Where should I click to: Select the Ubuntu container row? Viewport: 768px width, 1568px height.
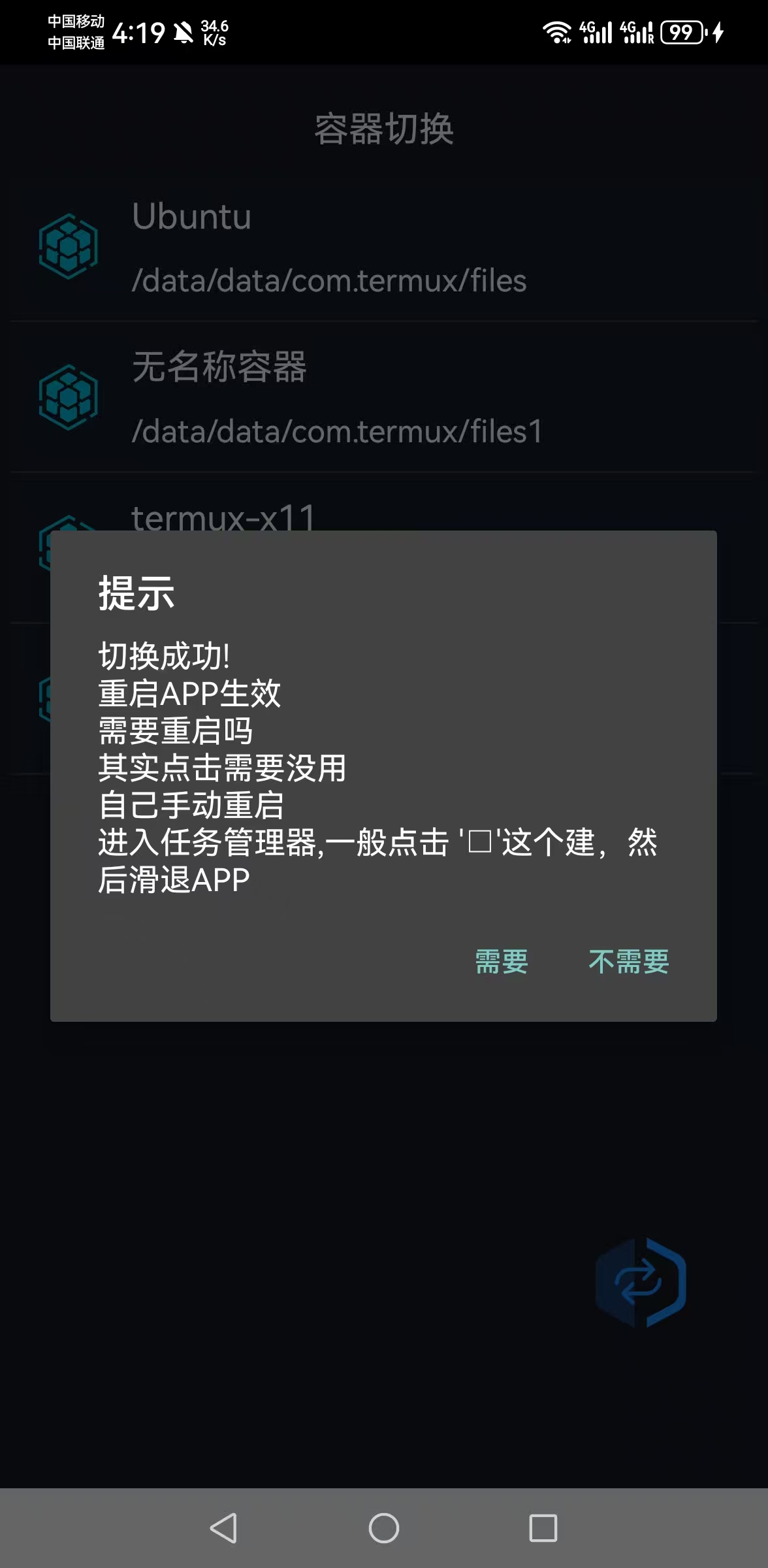(384, 247)
